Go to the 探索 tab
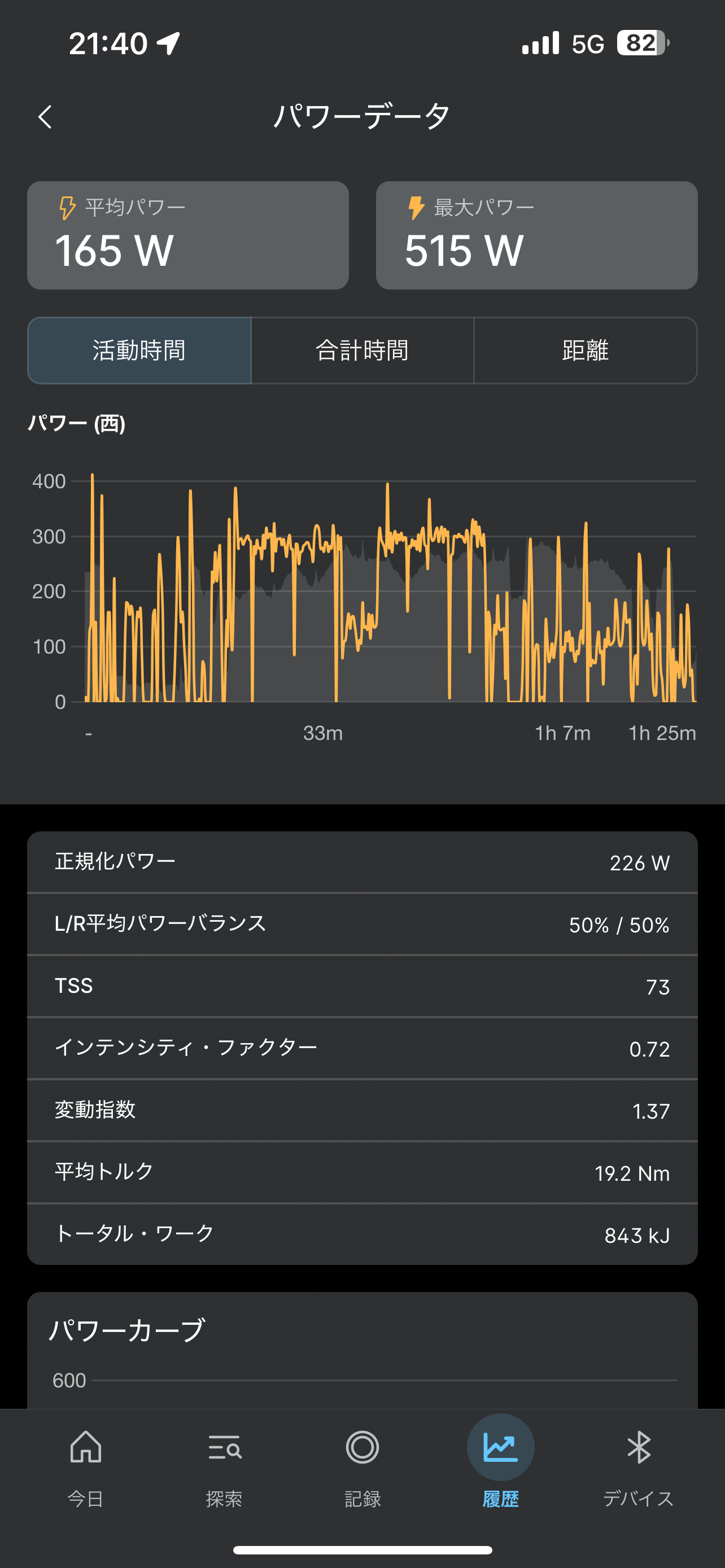This screenshot has height=1568, width=725. point(224,1468)
